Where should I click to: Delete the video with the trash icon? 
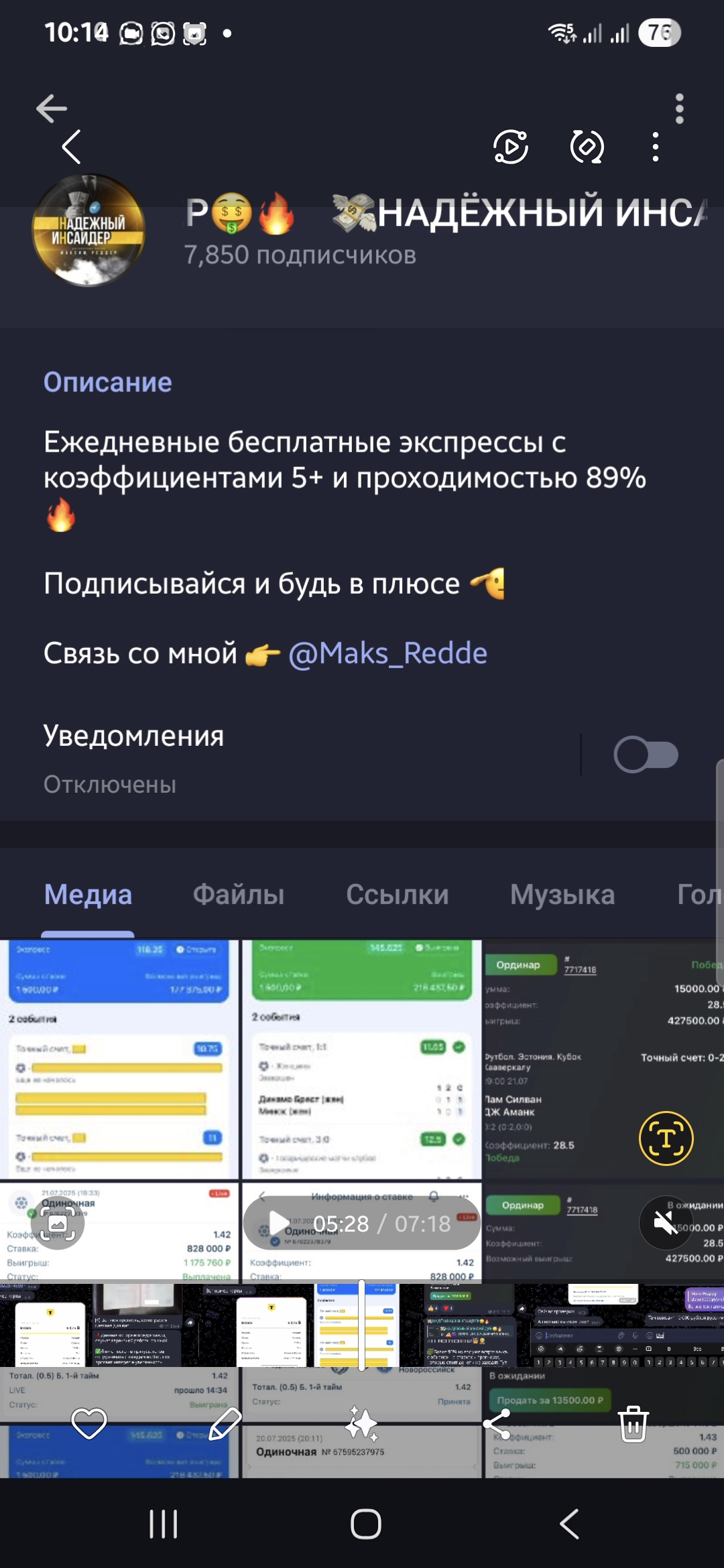(x=633, y=1423)
